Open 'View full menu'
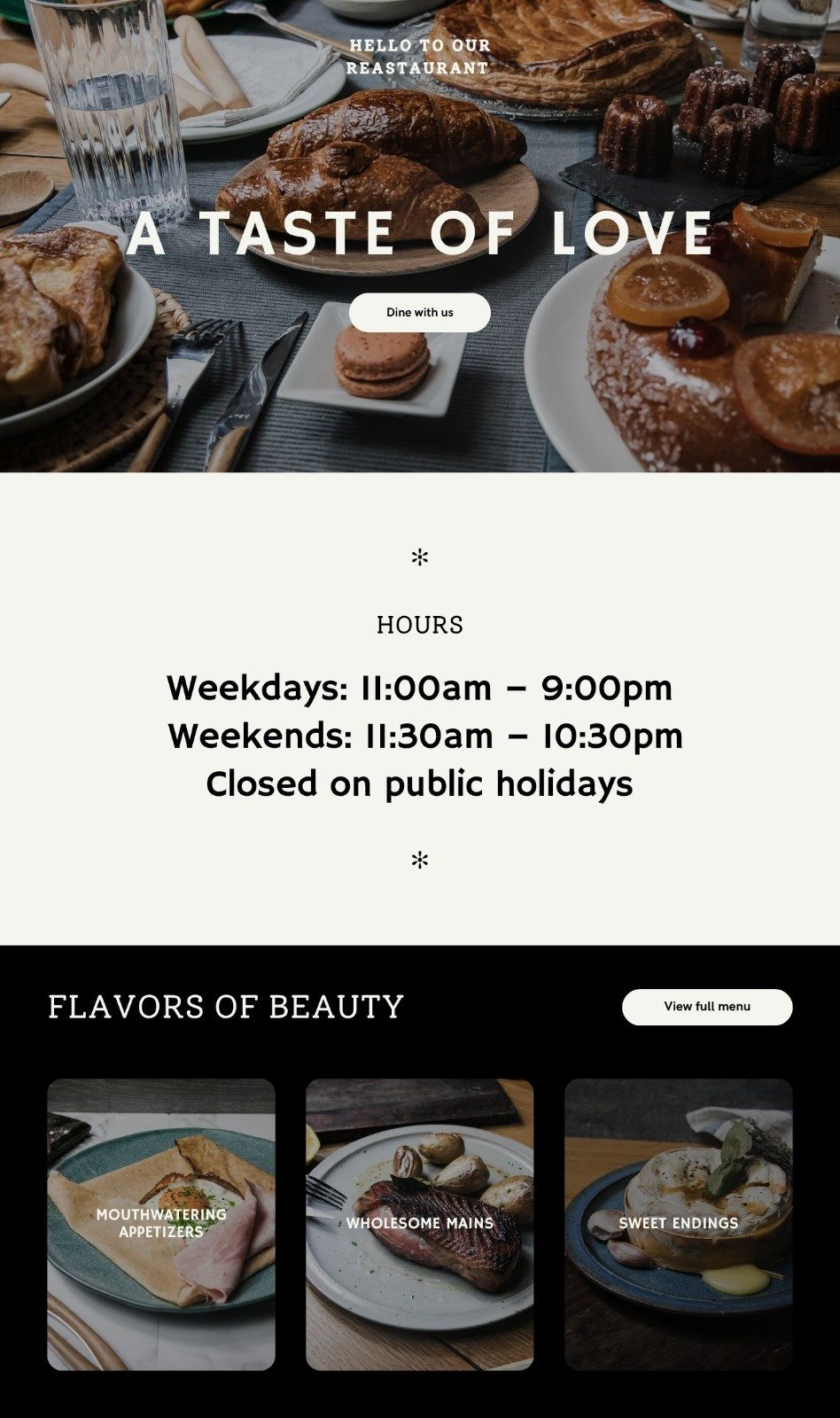 (x=708, y=1006)
